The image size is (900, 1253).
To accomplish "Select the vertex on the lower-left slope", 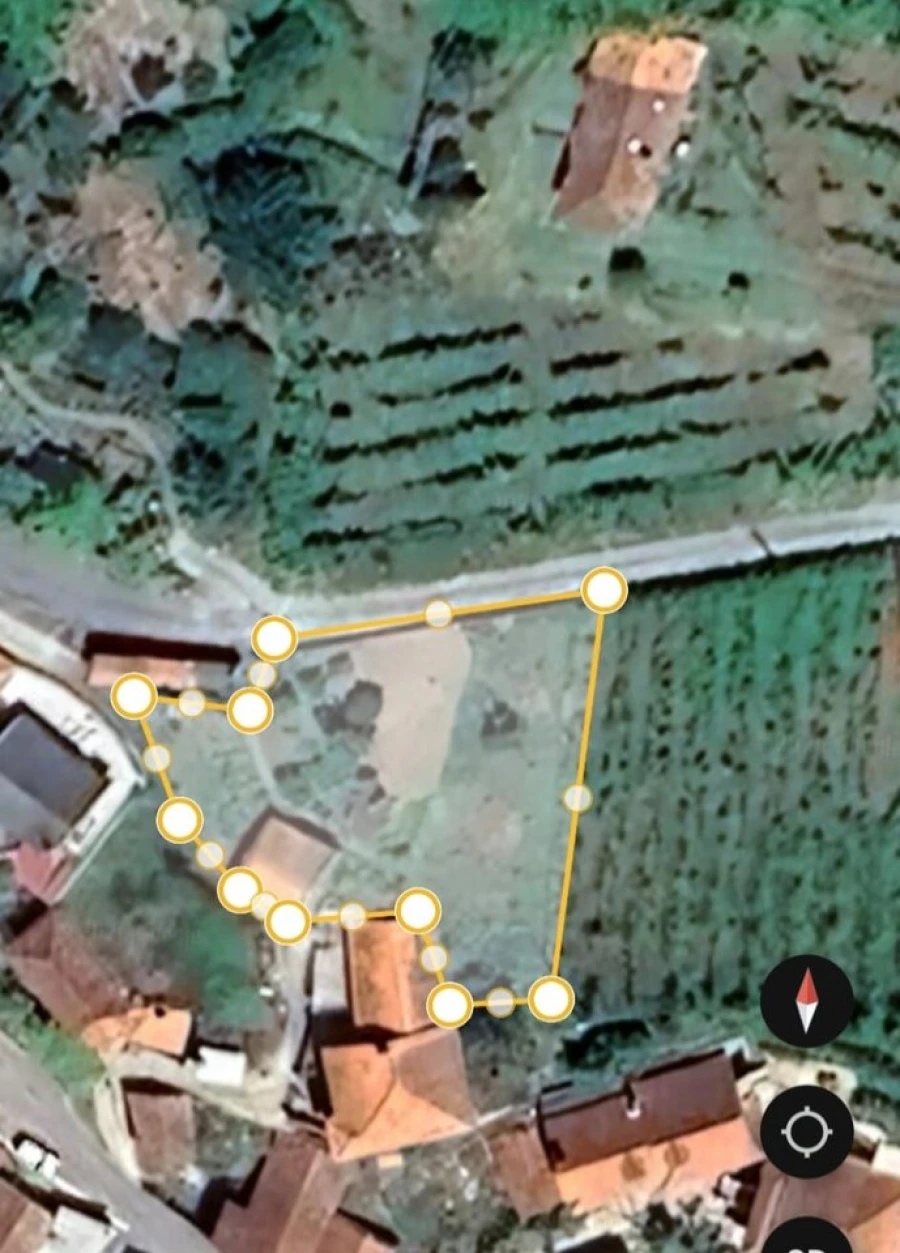I will (x=179, y=821).
